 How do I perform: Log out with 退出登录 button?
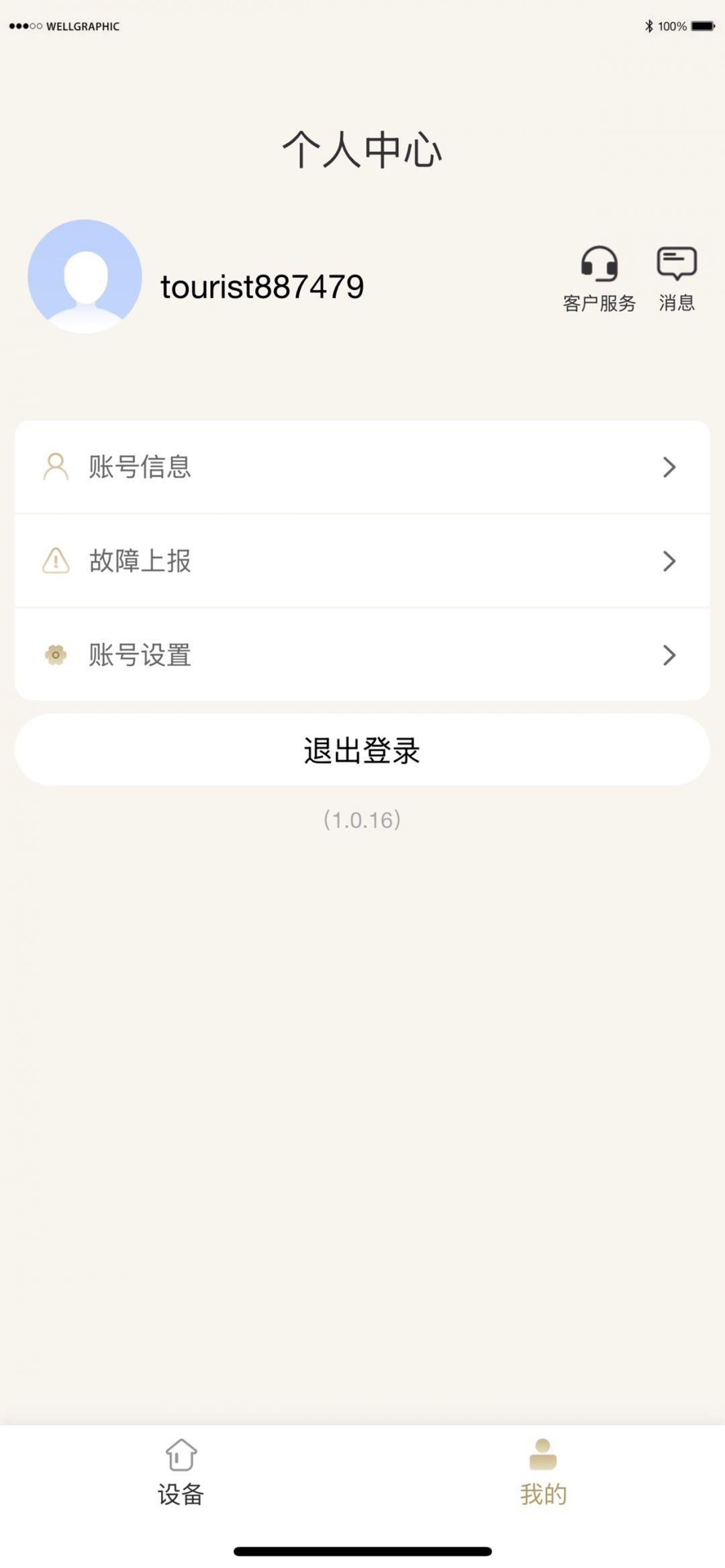click(362, 750)
